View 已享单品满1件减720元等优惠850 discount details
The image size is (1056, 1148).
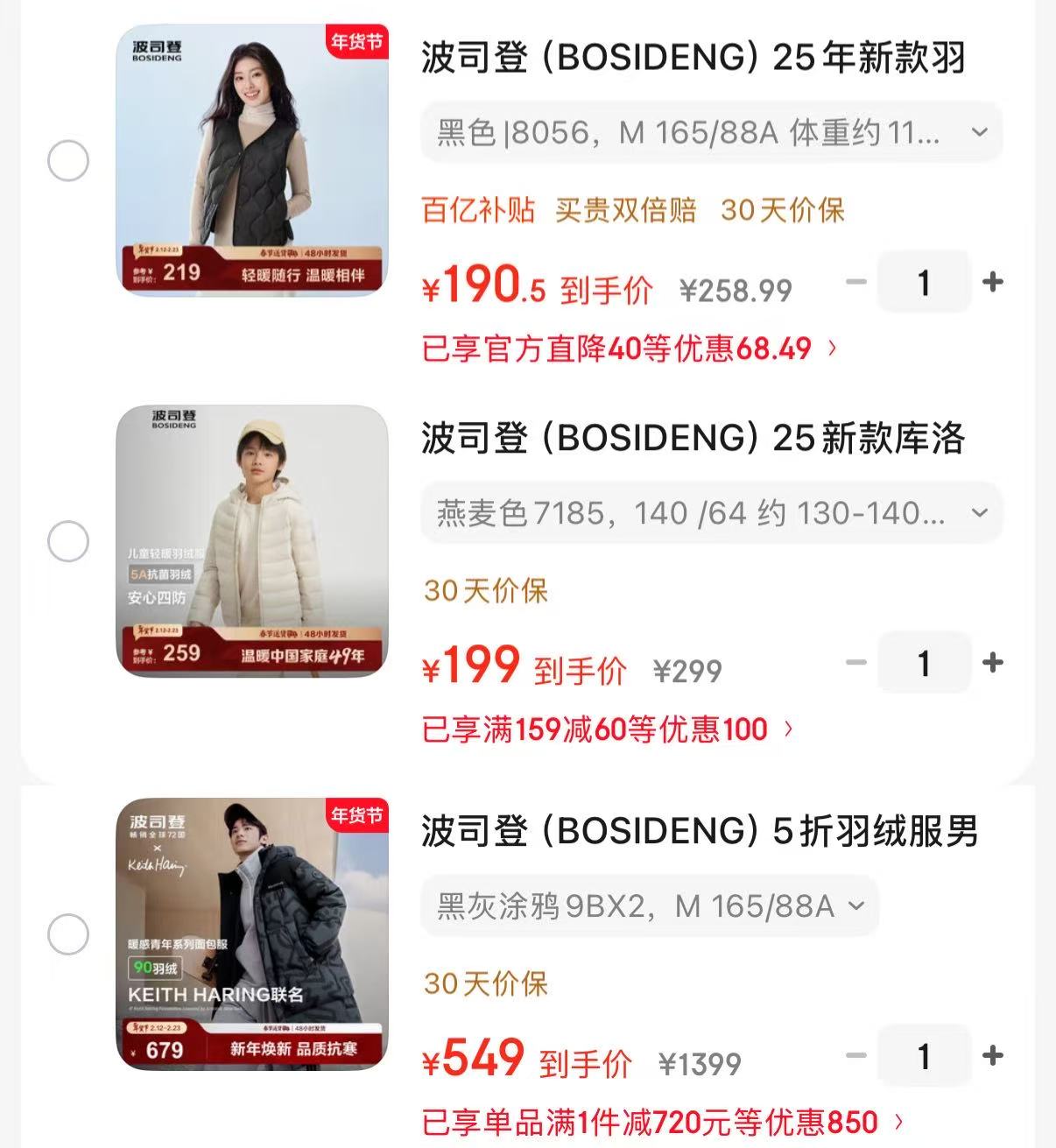(x=663, y=1122)
